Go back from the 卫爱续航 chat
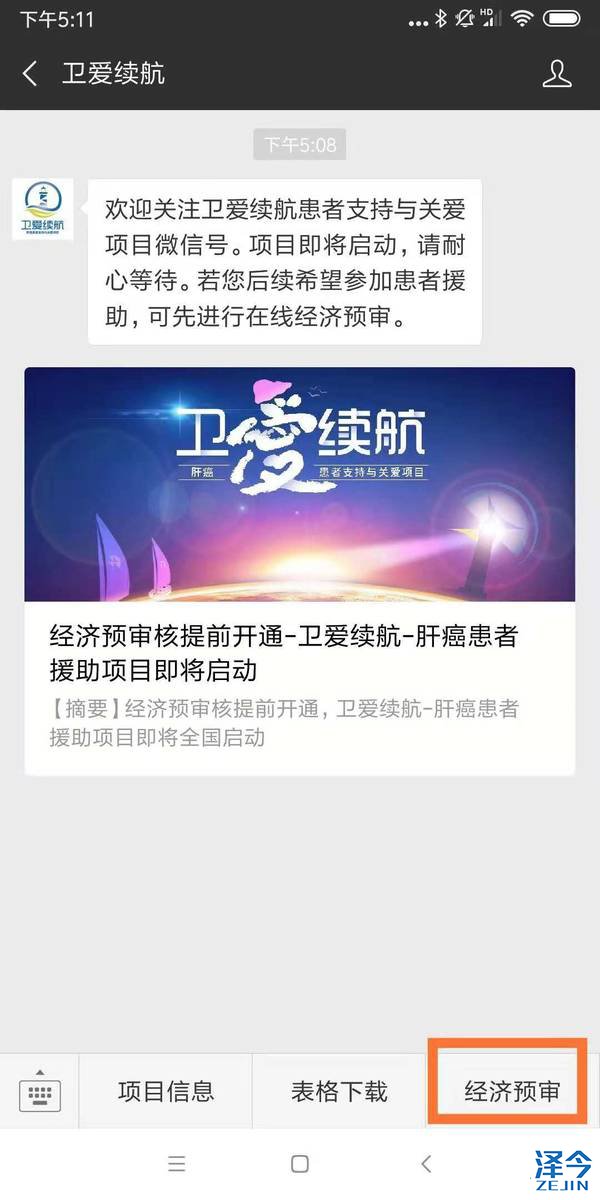 (30, 74)
